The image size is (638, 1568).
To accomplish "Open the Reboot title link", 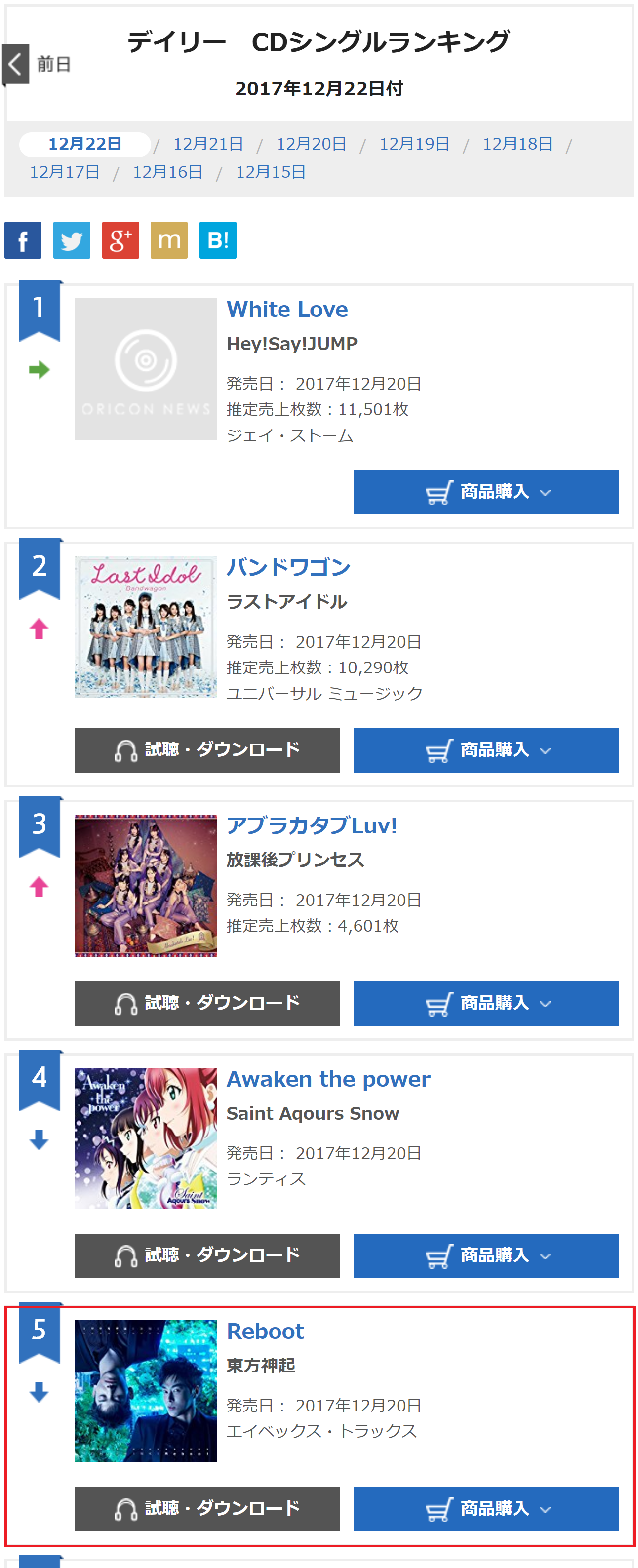I will coord(265,1331).
